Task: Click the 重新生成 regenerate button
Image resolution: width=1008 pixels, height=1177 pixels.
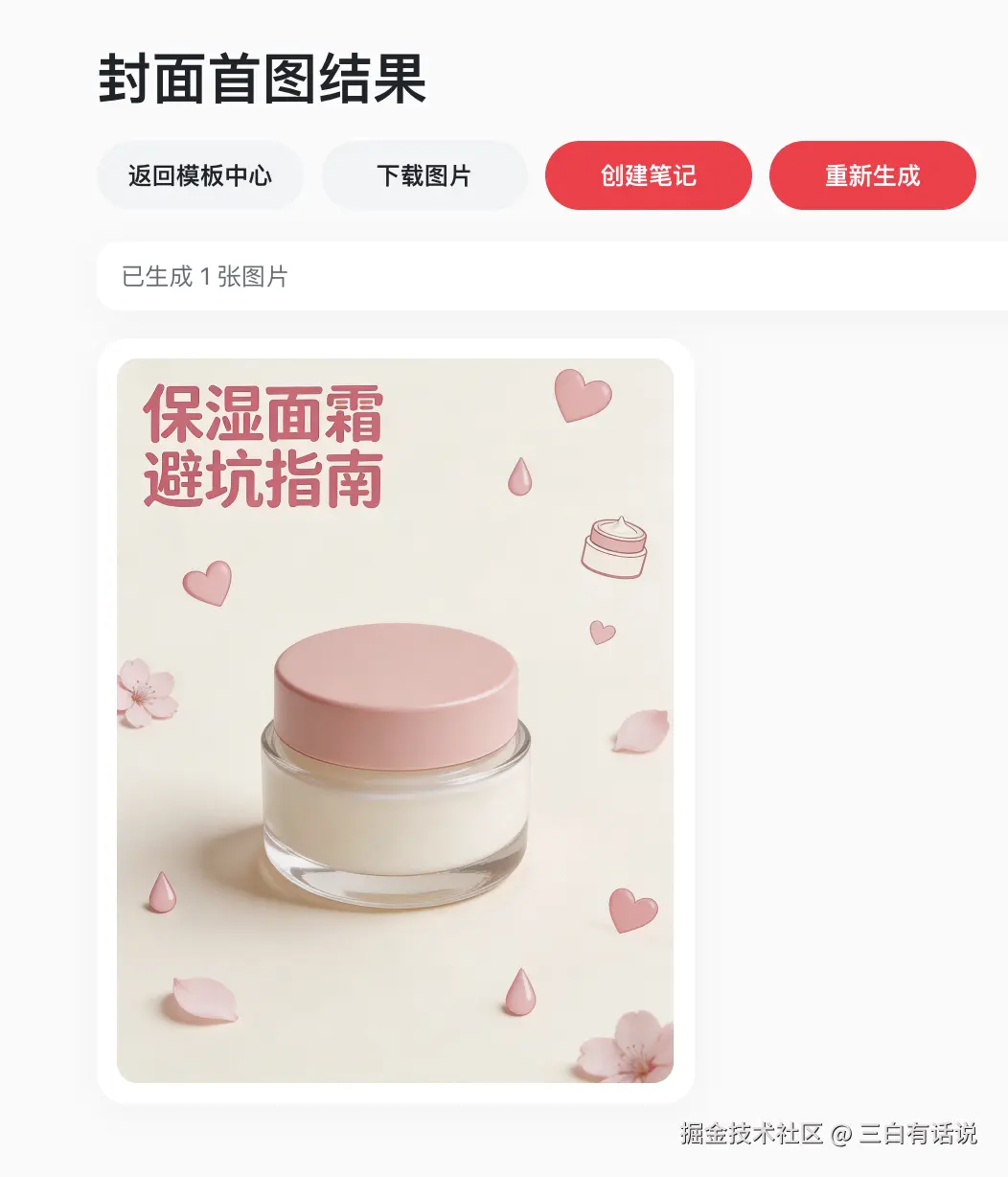Action: click(x=873, y=174)
